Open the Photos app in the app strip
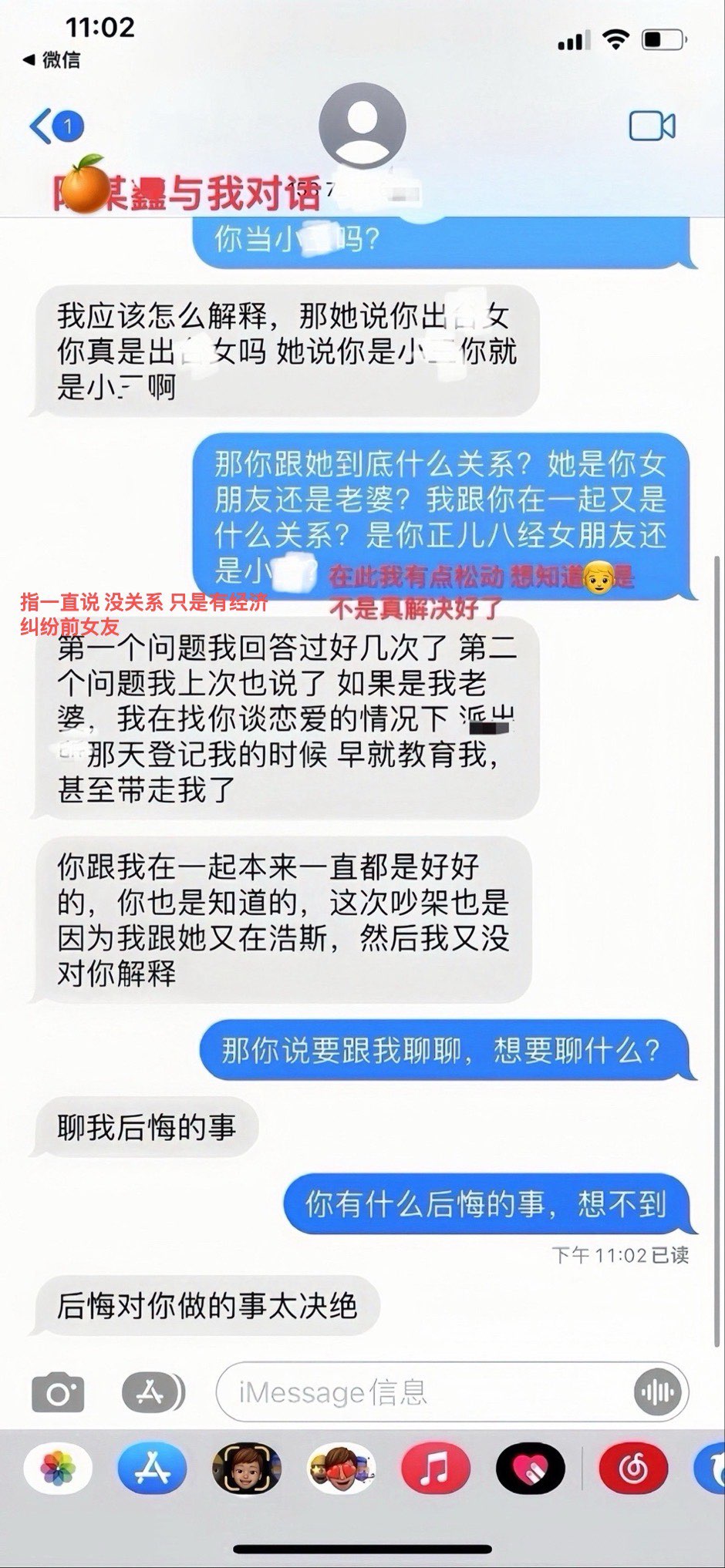The height and width of the screenshot is (1568, 725). pos(58,1469)
